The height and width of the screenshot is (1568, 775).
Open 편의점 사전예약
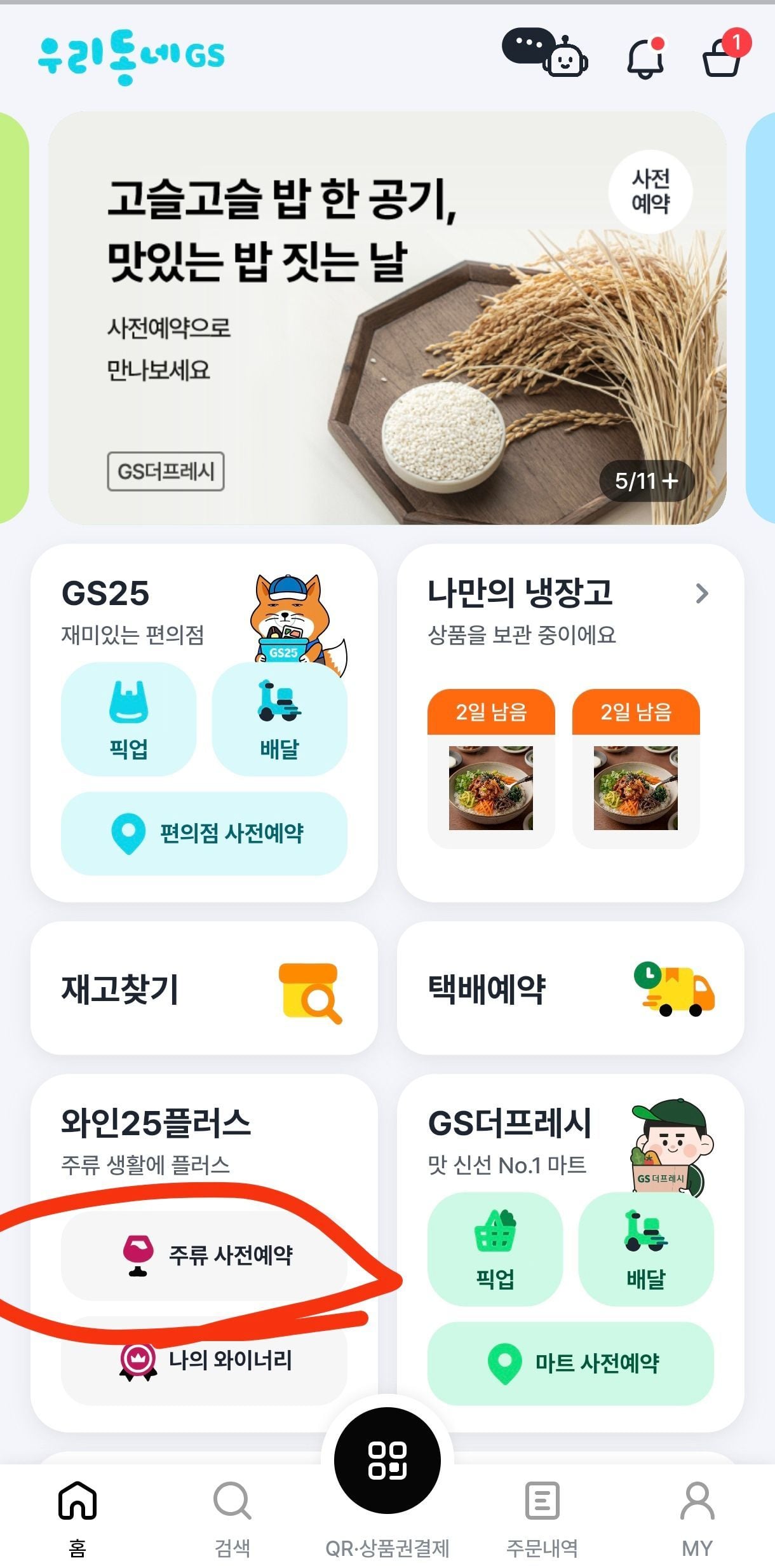(x=204, y=833)
